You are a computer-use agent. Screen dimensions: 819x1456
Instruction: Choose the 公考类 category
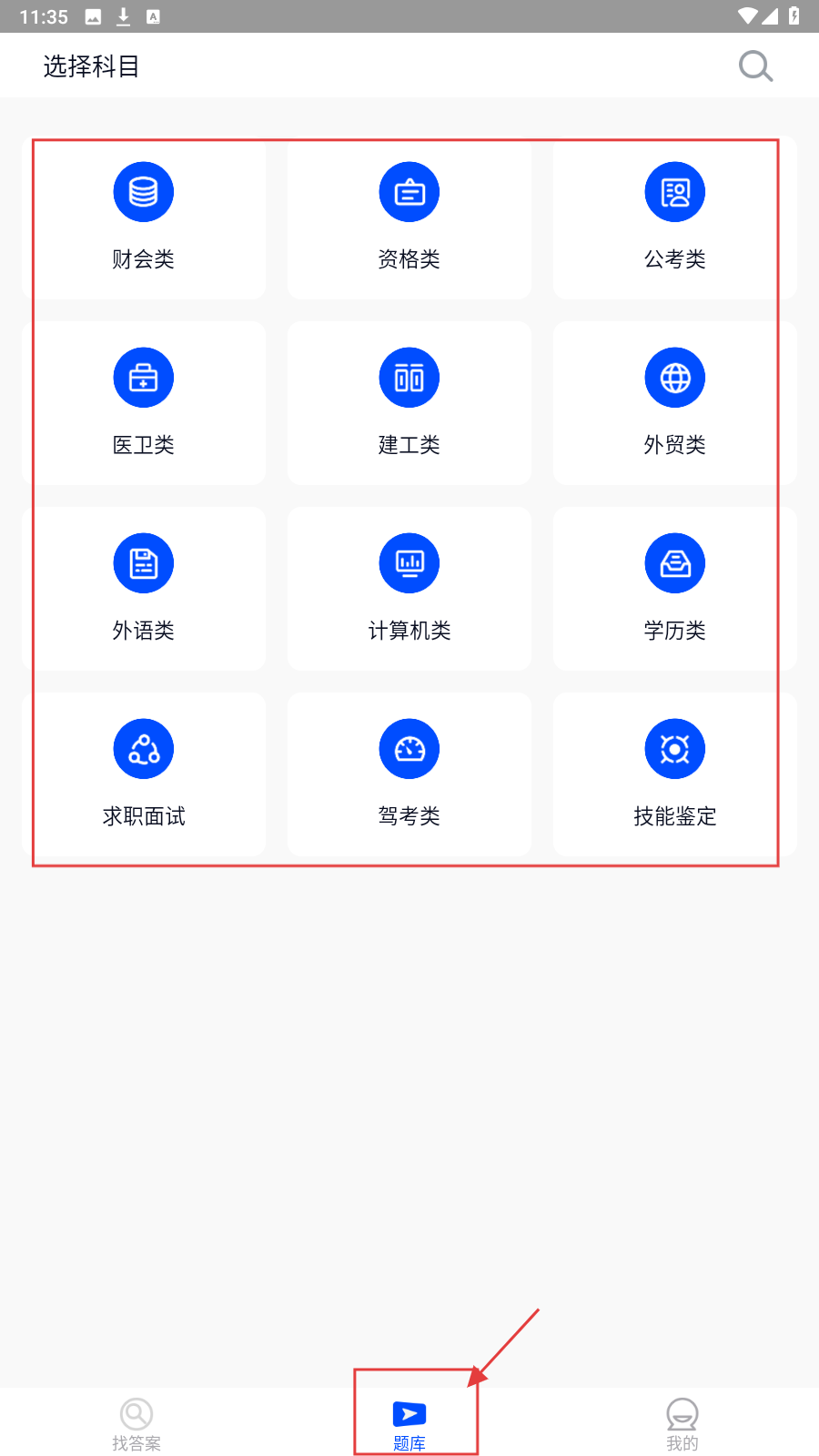coord(675,218)
